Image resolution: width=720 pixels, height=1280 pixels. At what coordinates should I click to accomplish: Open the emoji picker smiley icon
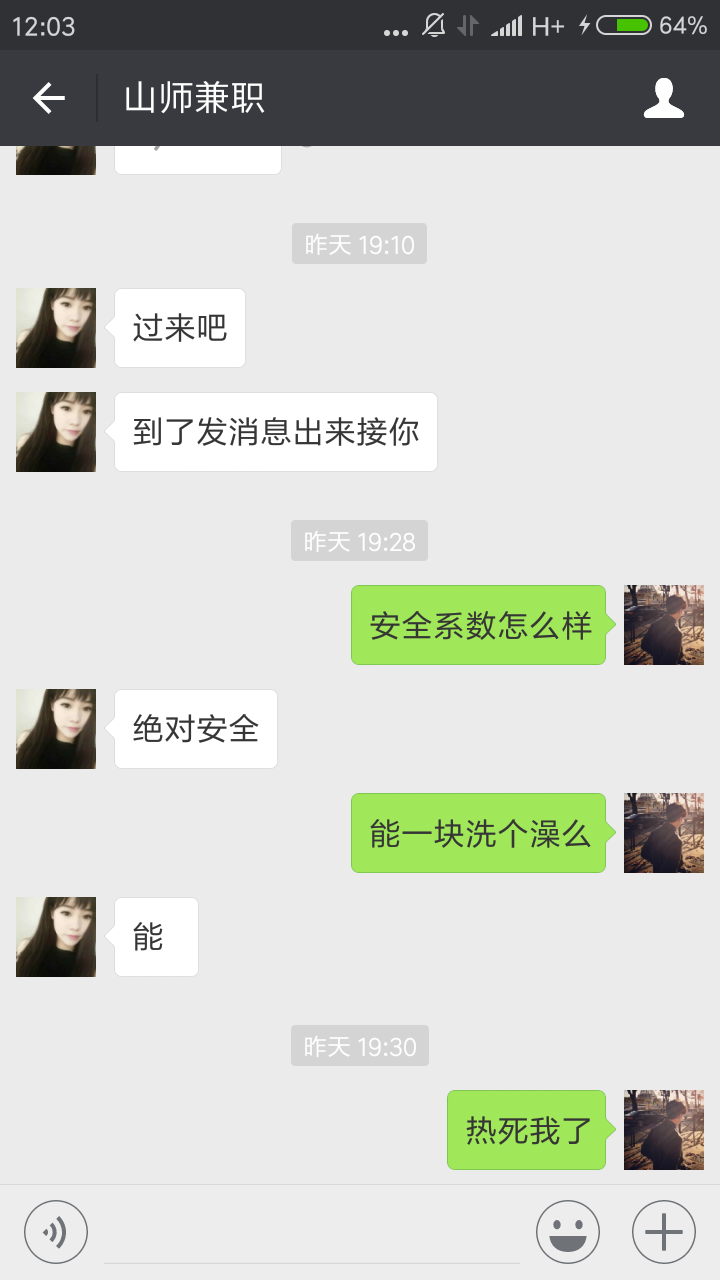[567, 1231]
